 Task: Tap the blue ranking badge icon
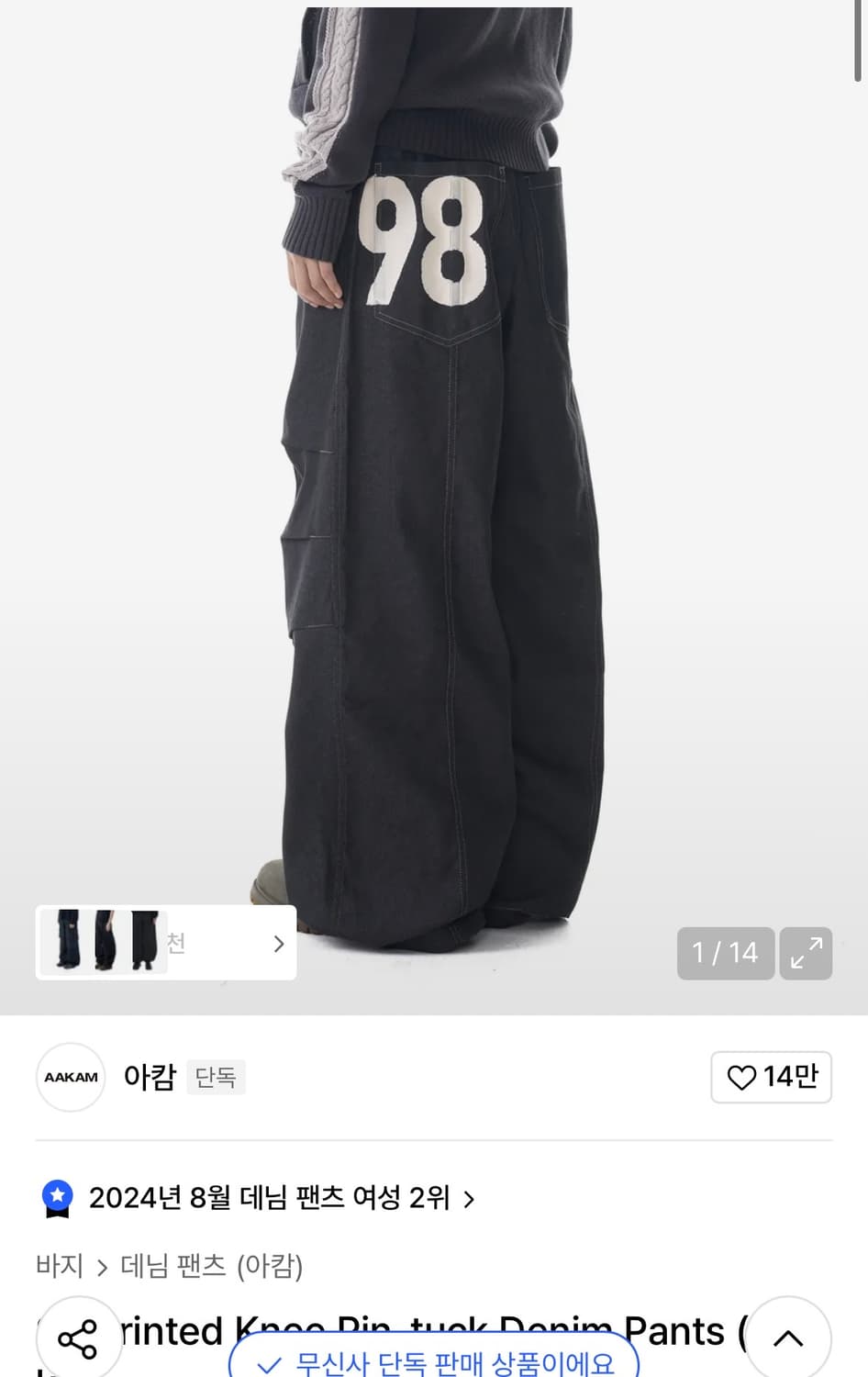tap(58, 1197)
